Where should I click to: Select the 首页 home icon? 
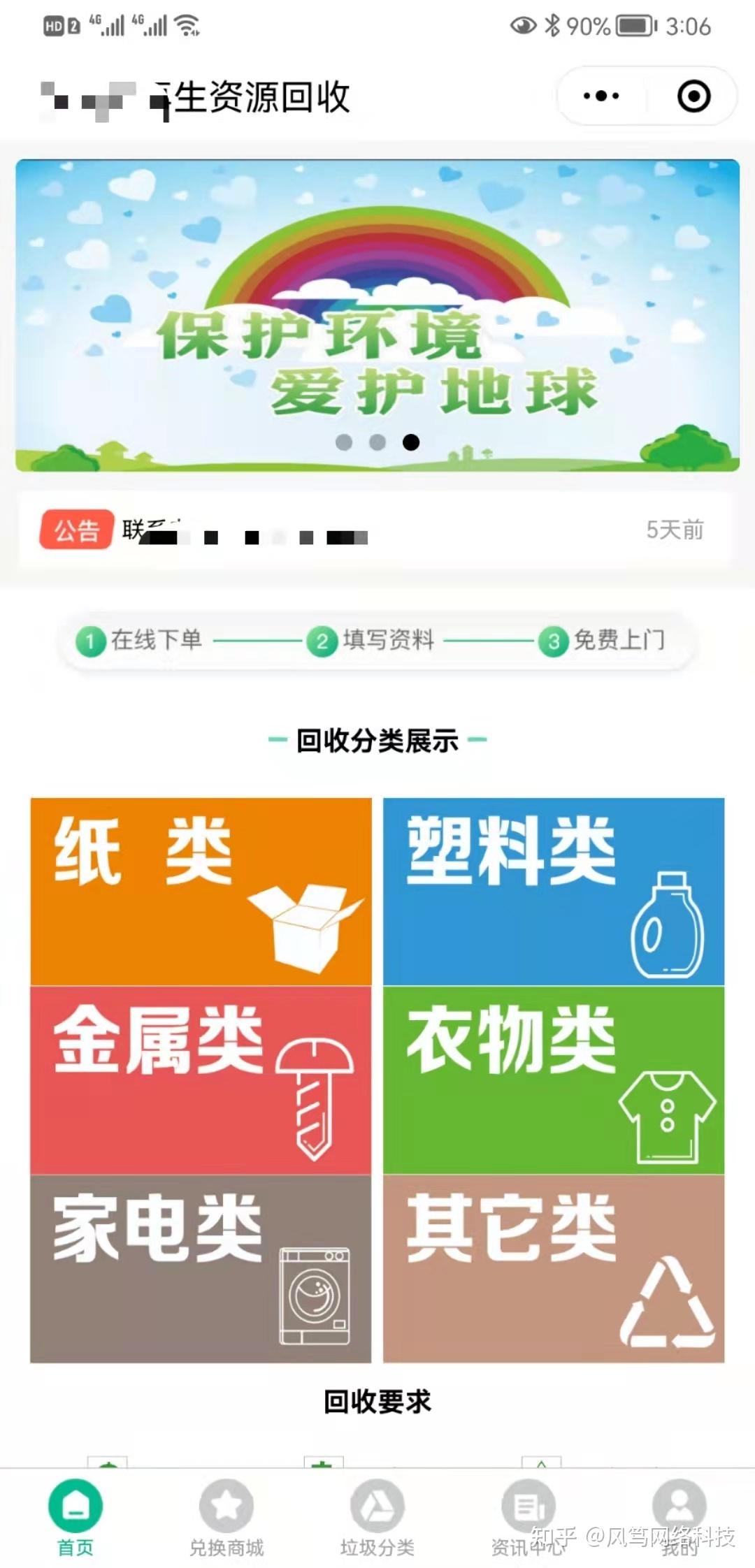(76, 1502)
